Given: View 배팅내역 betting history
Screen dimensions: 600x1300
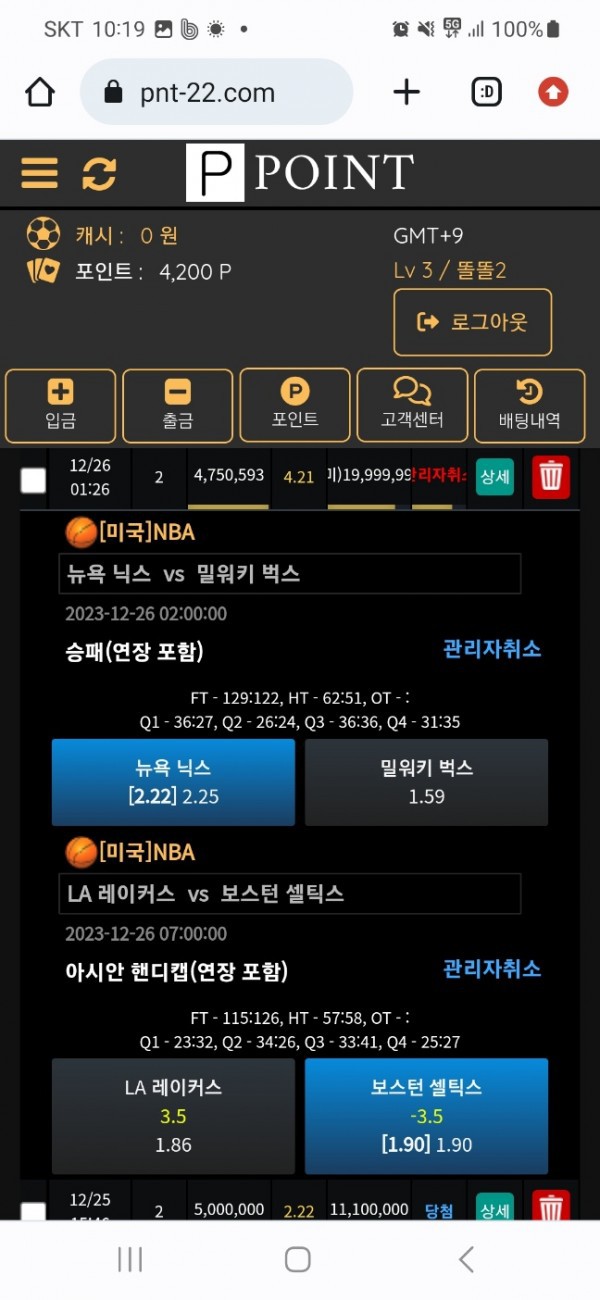Looking at the screenshot, I should [529, 405].
